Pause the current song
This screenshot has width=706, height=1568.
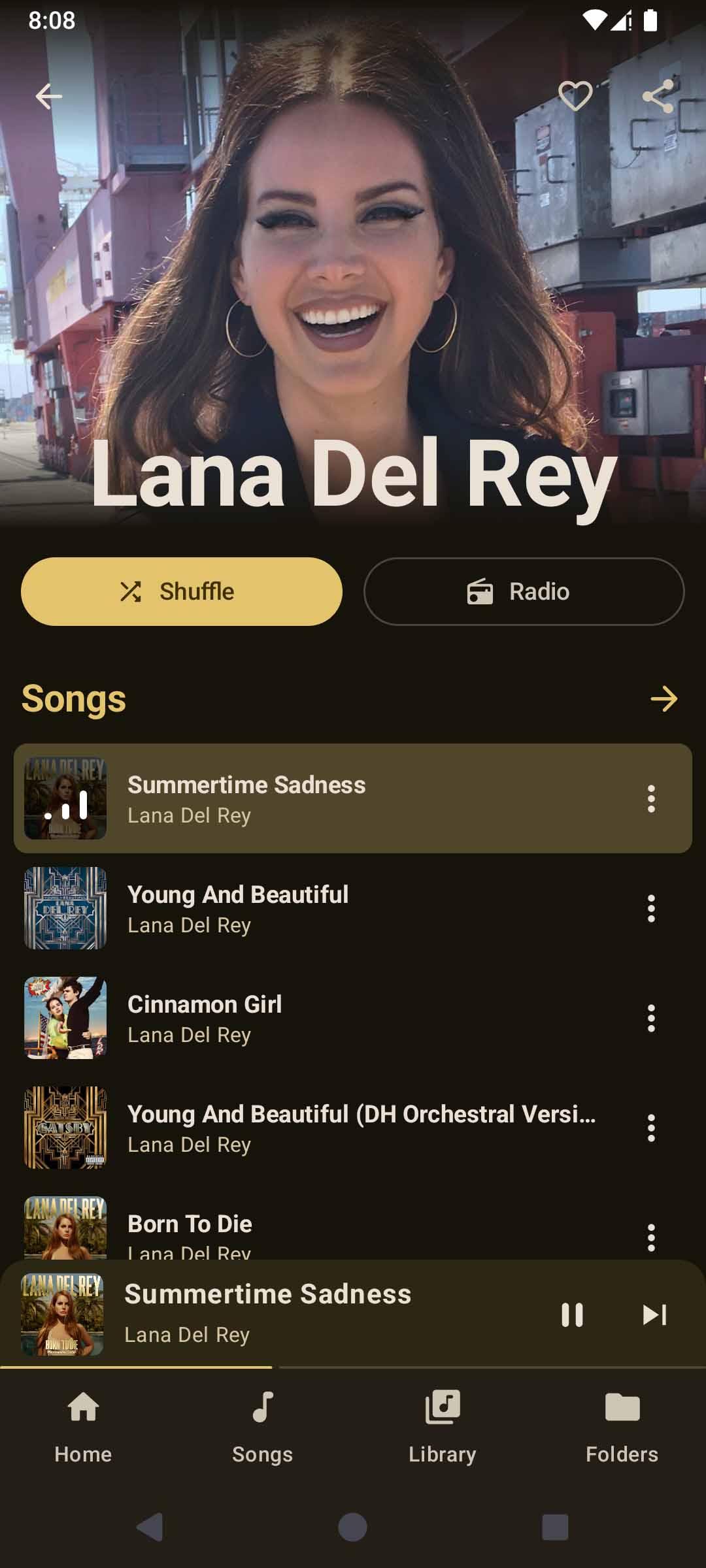point(572,1315)
